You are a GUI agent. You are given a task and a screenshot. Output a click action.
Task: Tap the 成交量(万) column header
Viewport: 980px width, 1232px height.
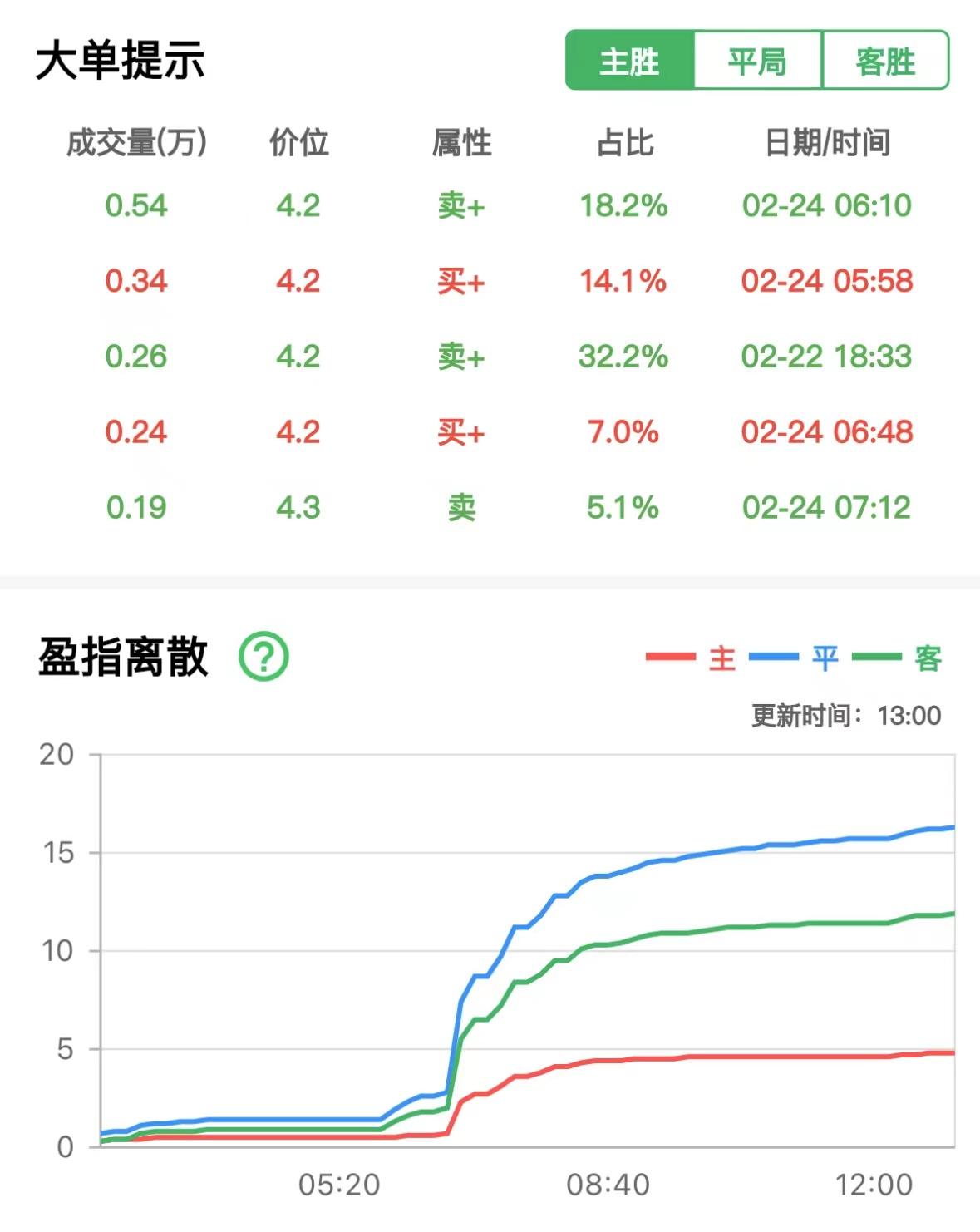click(x=137, y=141)
